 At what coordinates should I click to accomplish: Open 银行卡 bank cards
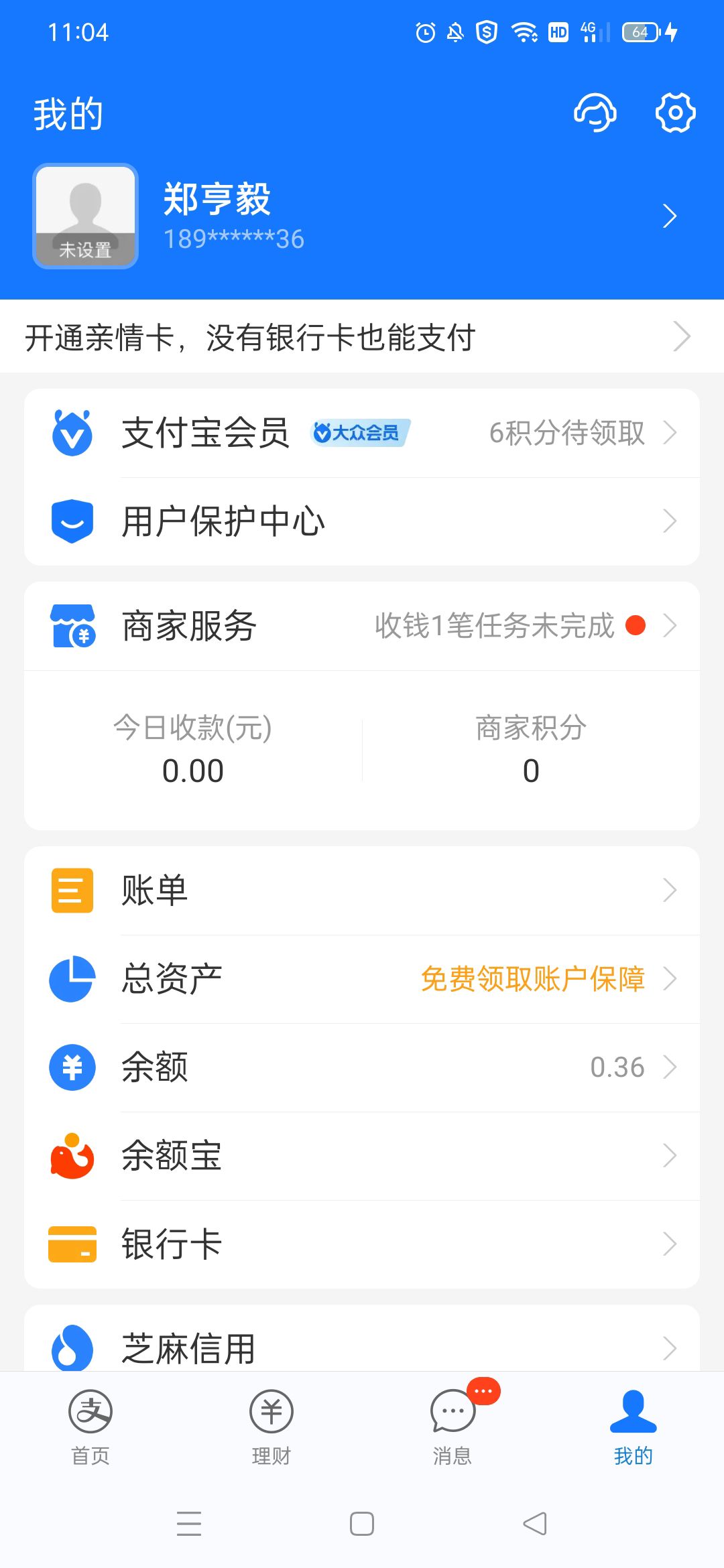[x=362, y=1244]
